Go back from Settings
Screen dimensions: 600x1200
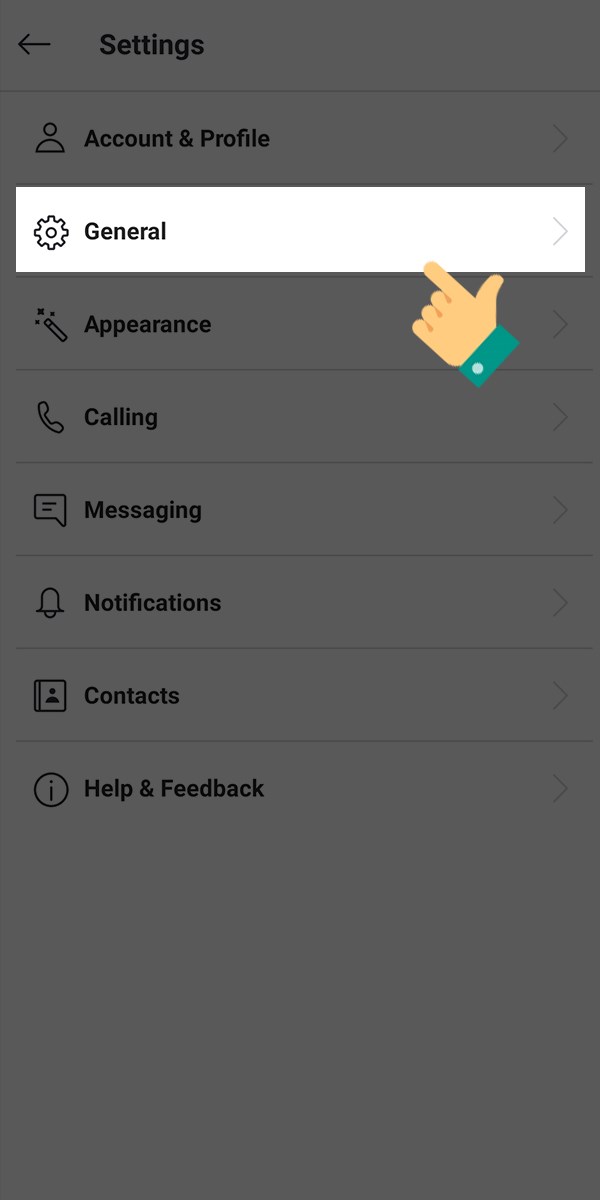pyautogui.click(x=34, y=45)
